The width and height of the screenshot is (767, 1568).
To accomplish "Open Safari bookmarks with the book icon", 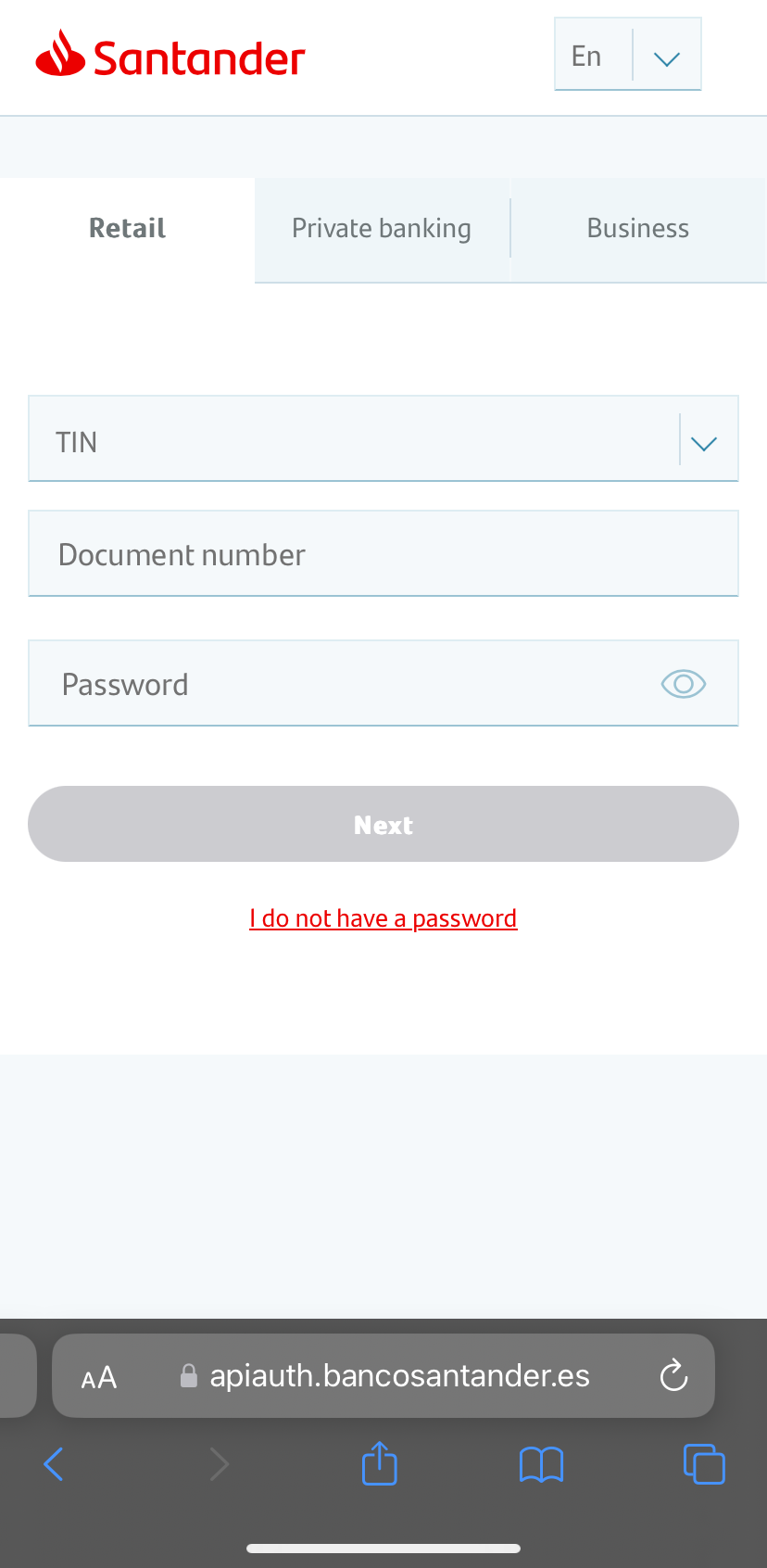I will point(541,1464).
